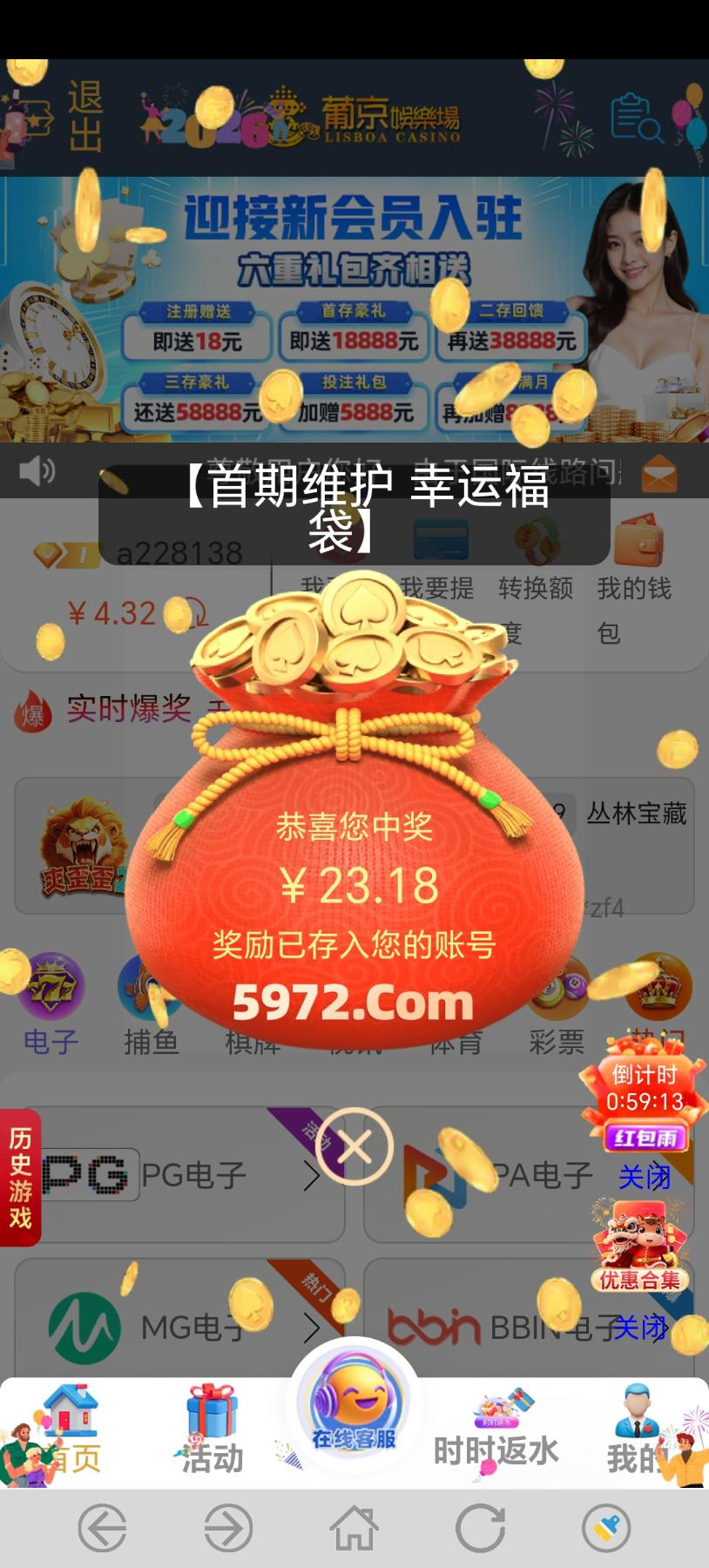Dismiss the lucky bag prize popup

(x=354, y=1146)
